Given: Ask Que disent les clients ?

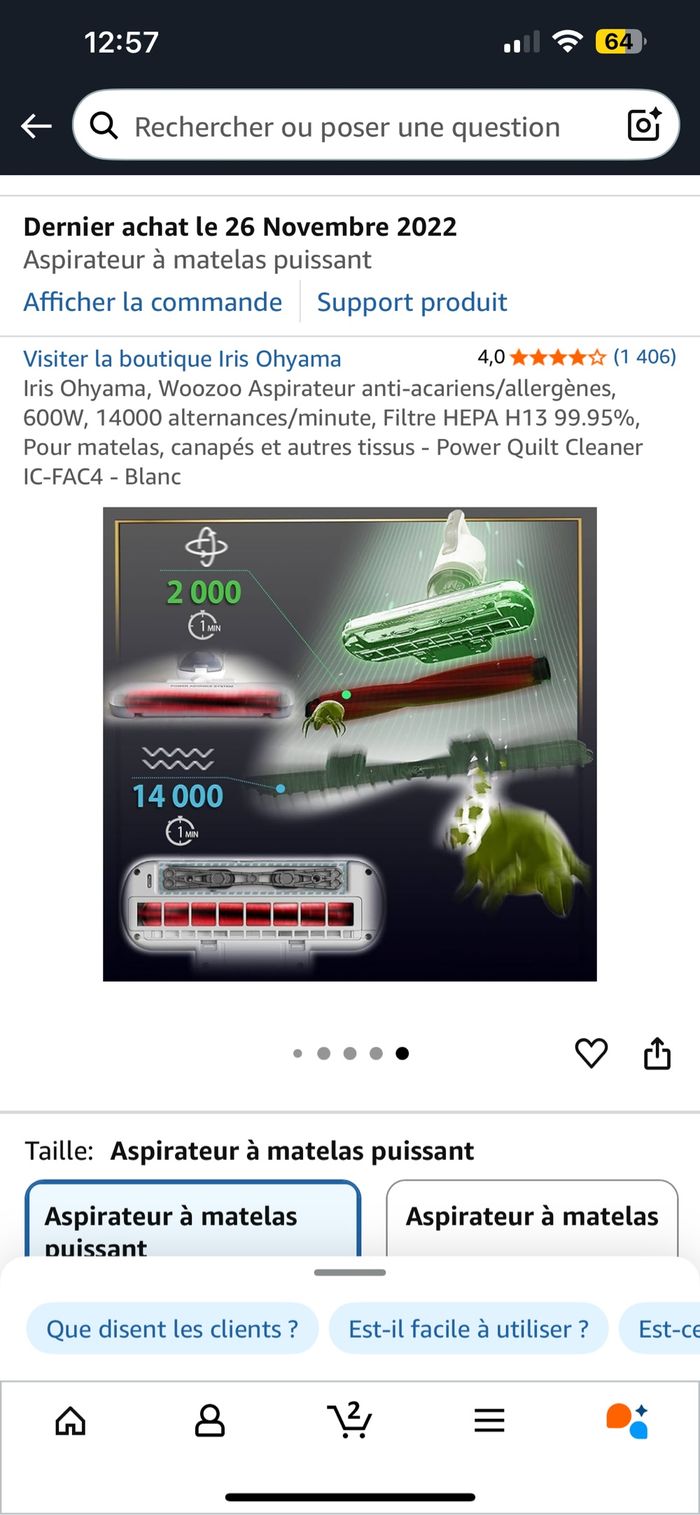Looking at the screenshot, I should (x=172, y=1329).
